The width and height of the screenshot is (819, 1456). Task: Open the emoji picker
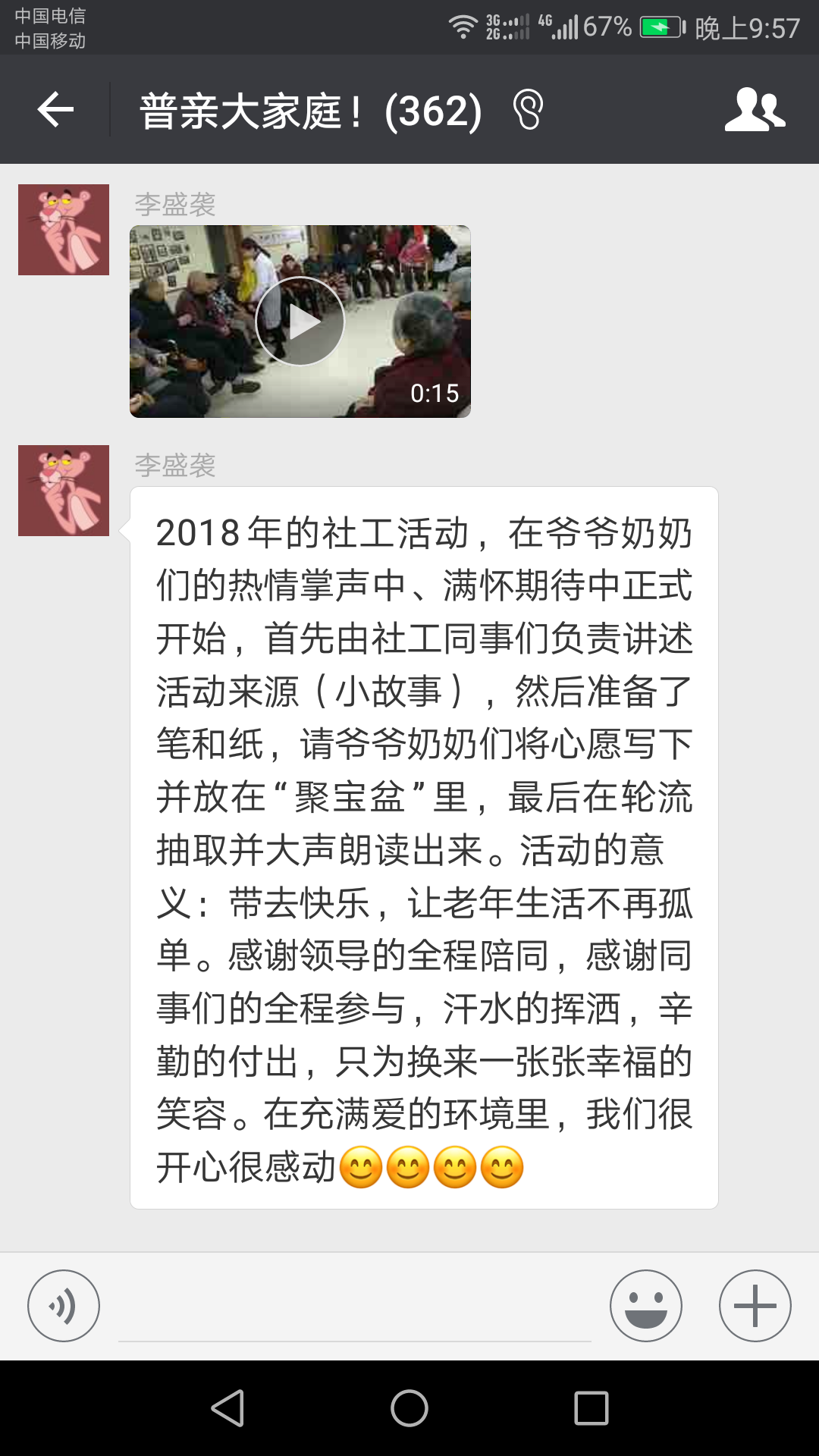[x=646, y=1306]
